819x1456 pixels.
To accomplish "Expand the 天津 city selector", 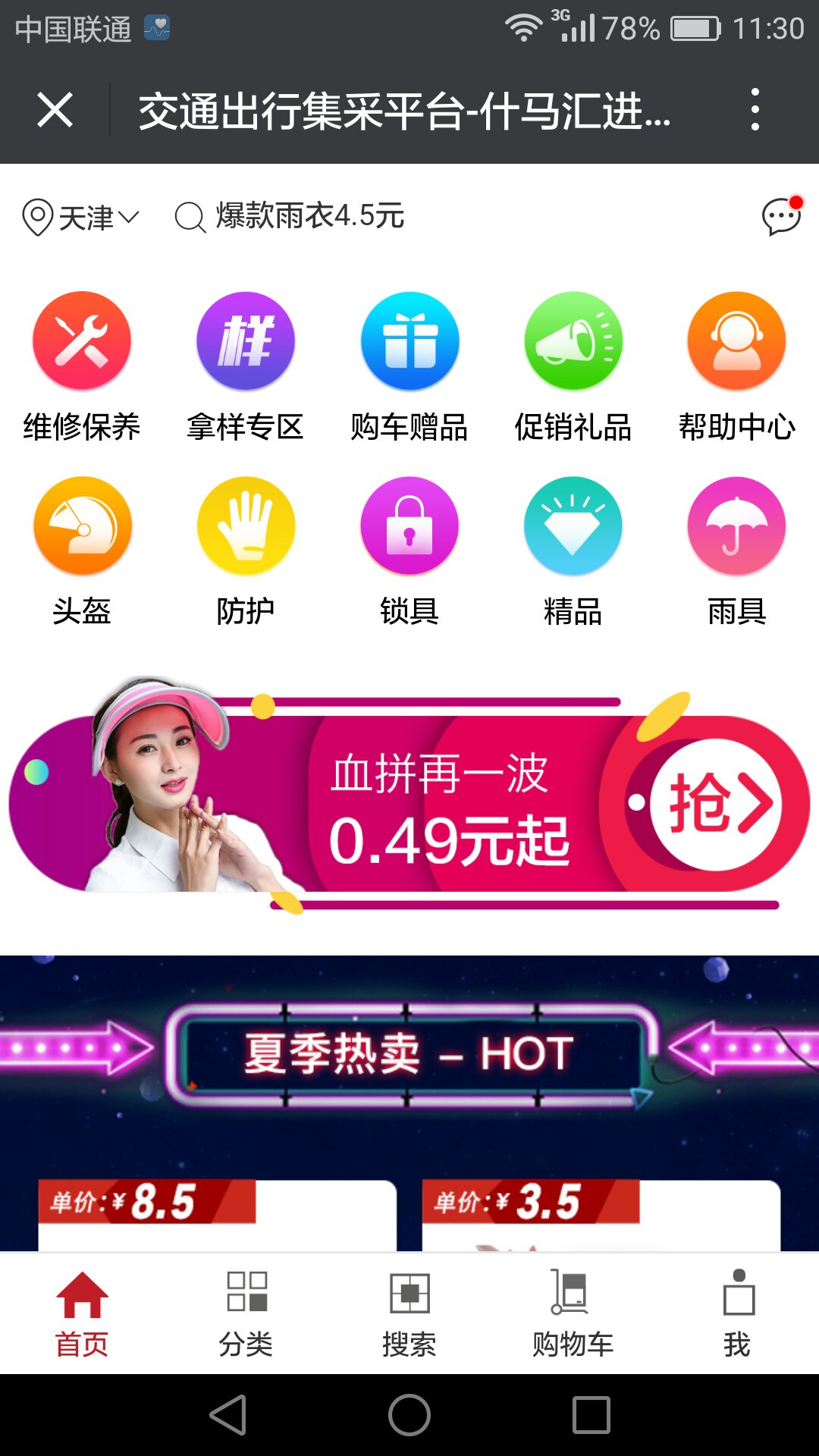I will pos(80,218).
